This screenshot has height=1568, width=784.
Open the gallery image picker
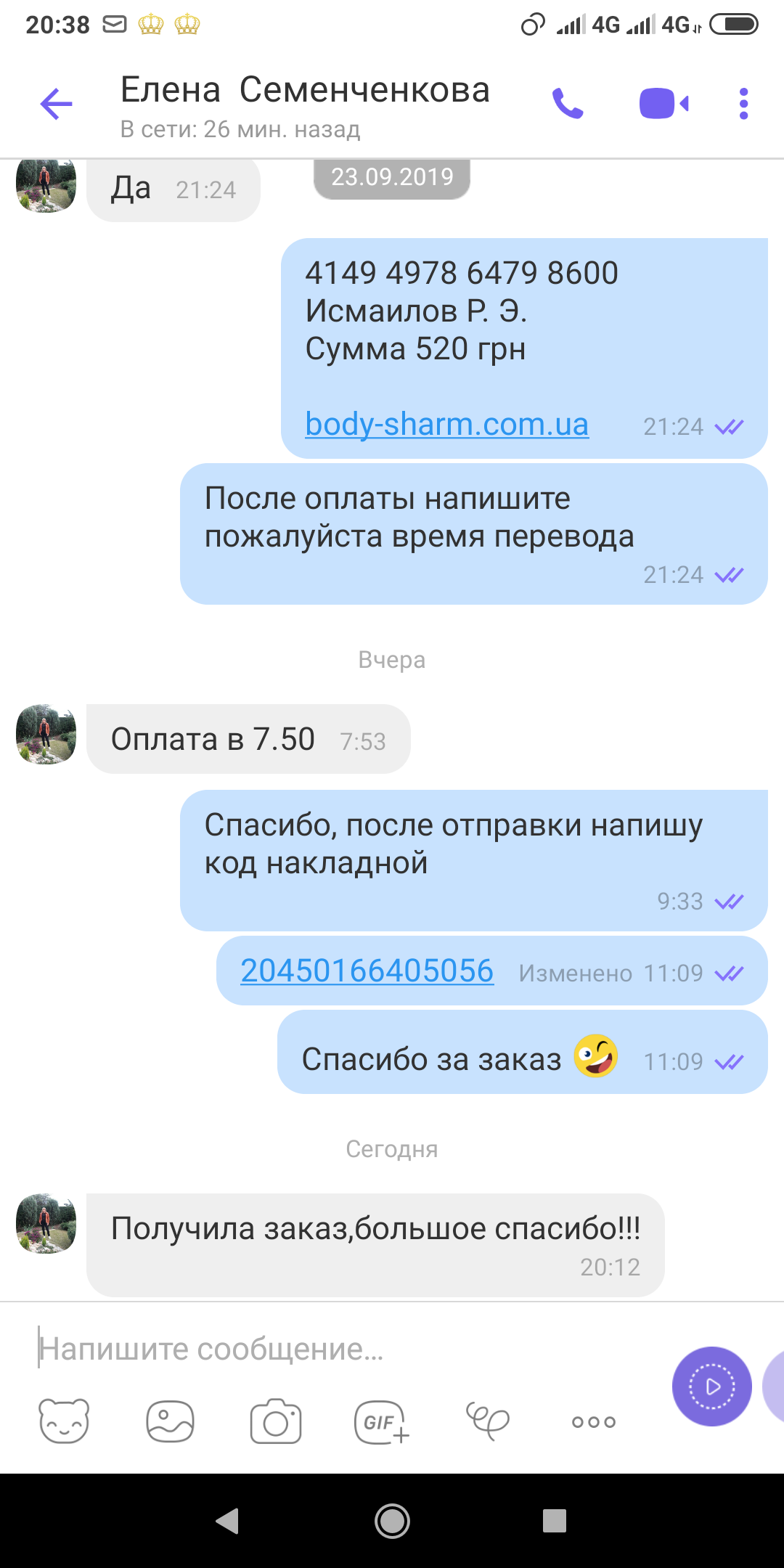(x=170, y=1421)
